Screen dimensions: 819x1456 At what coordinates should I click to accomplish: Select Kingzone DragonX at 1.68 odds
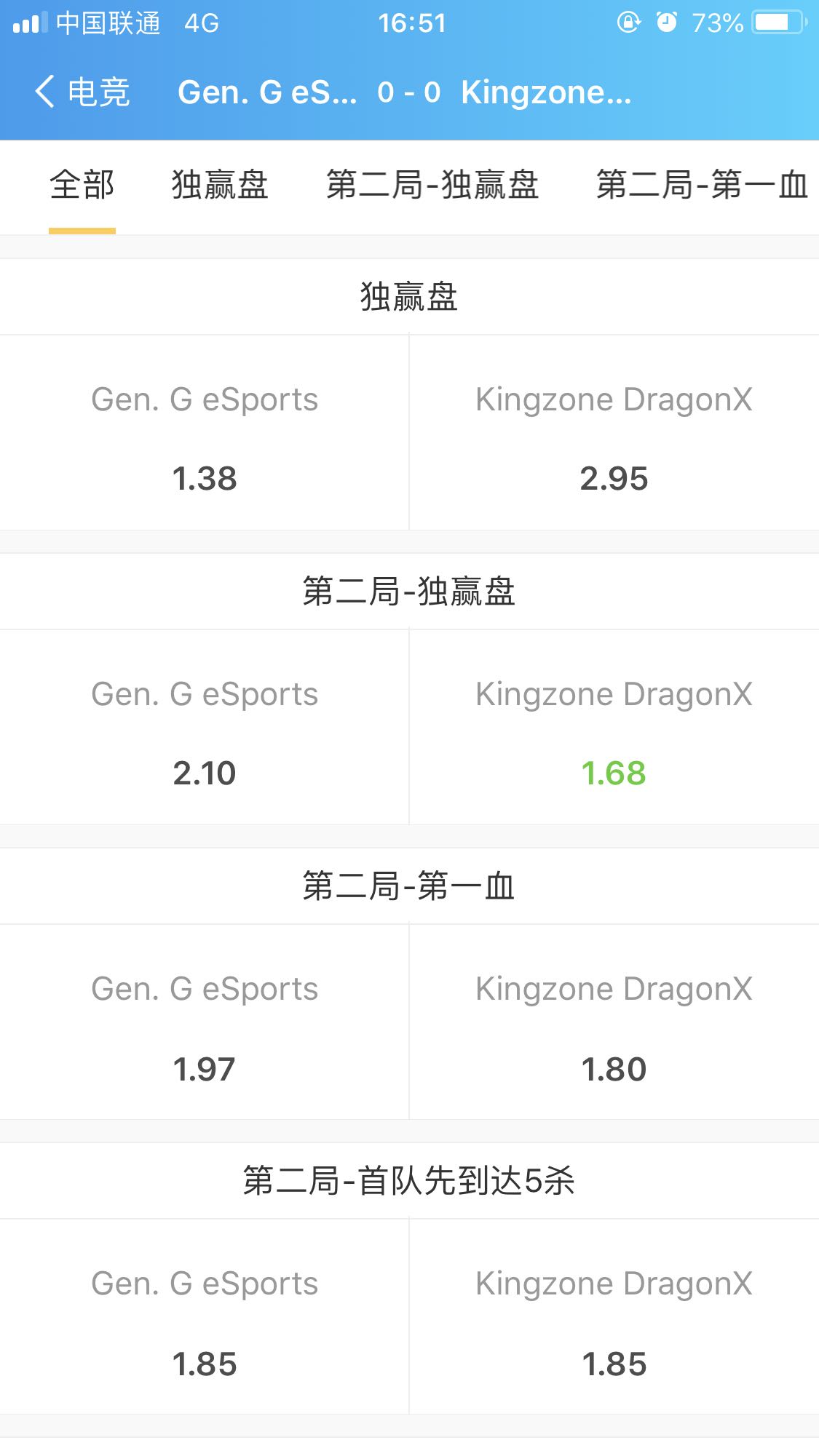(614, 728)
